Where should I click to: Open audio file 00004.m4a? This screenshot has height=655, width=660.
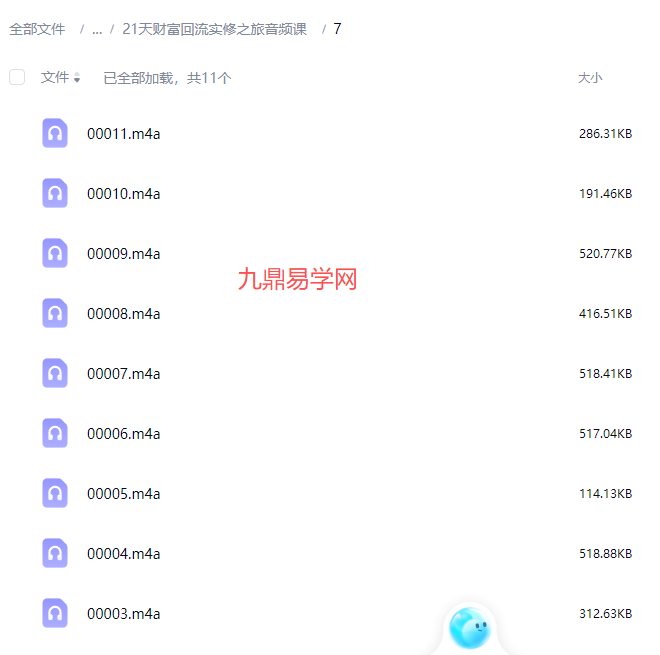point(123,554)
